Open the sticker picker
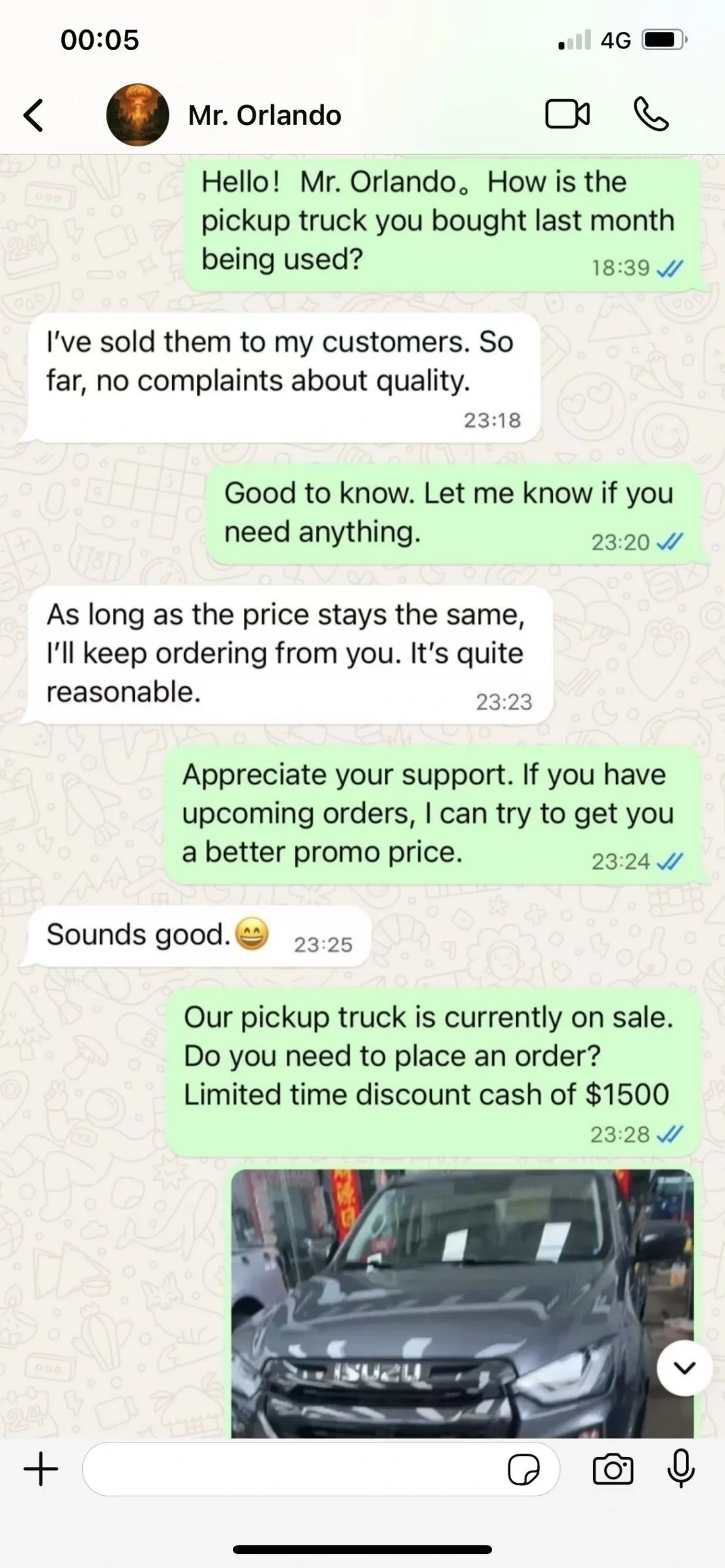Image resolution: width=725 pixels, height=1568 pixels. [524, 1469]
